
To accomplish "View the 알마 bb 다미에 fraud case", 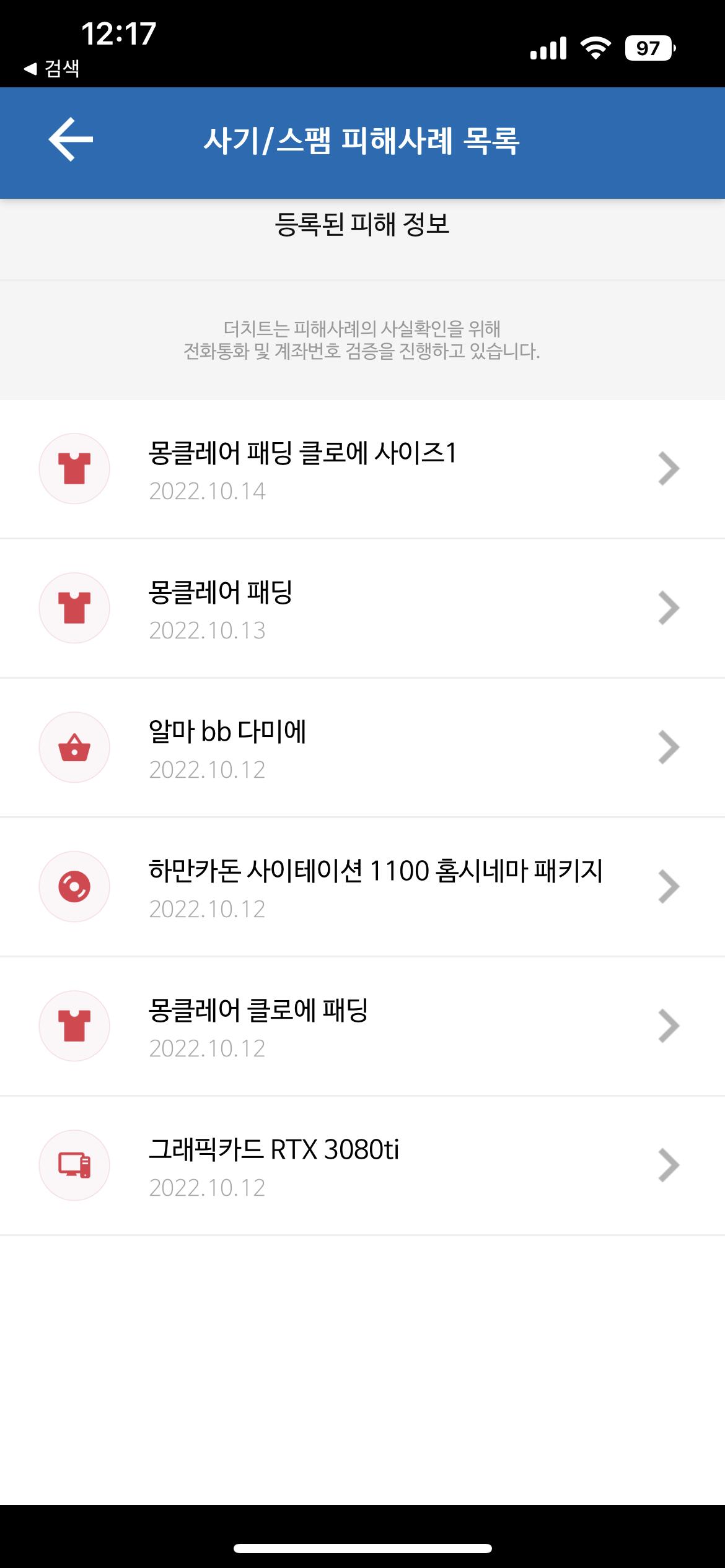I will click(x=362, y=748).
